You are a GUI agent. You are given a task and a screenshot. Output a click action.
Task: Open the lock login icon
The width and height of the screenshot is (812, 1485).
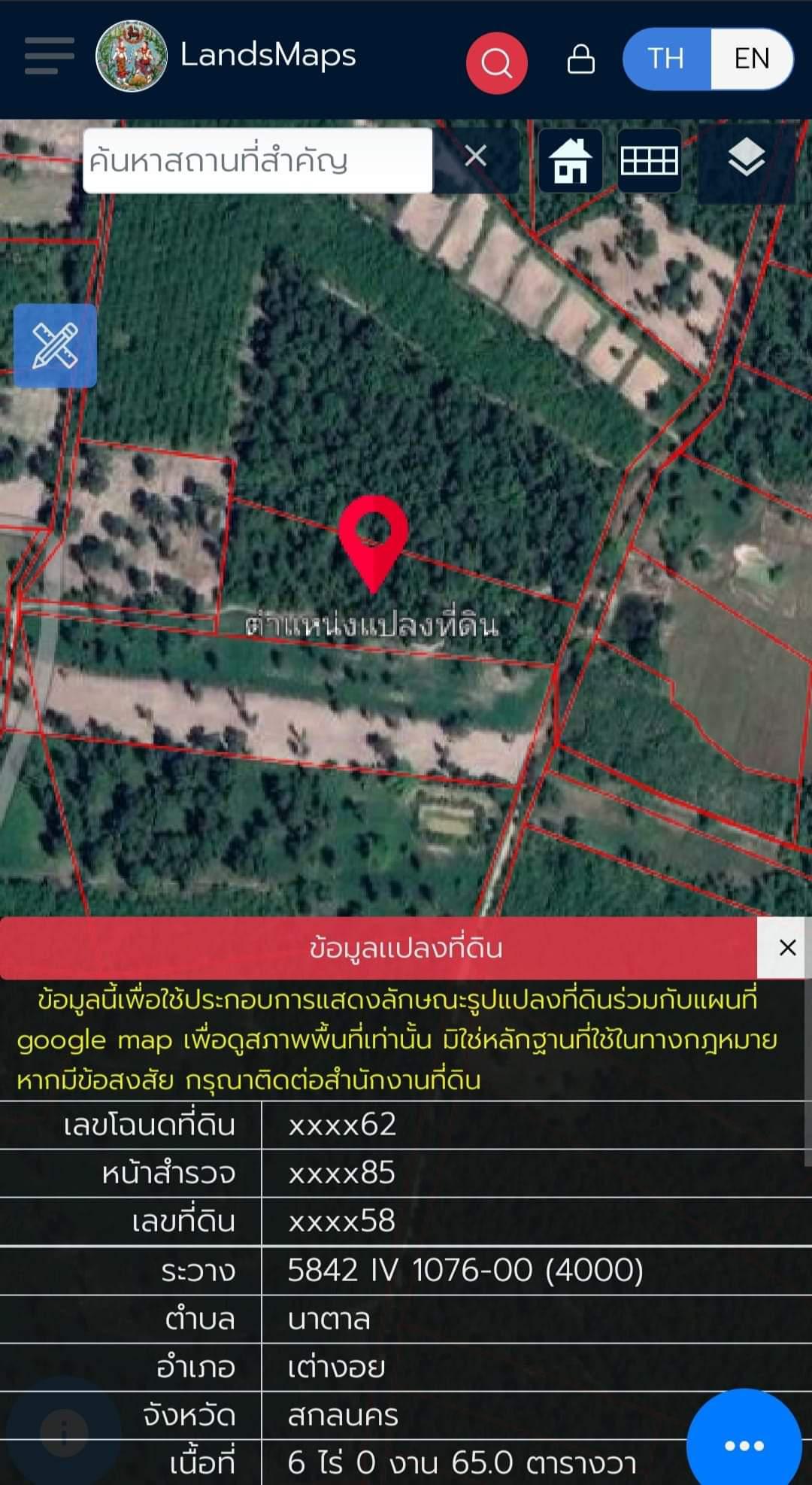pos(580,59)
